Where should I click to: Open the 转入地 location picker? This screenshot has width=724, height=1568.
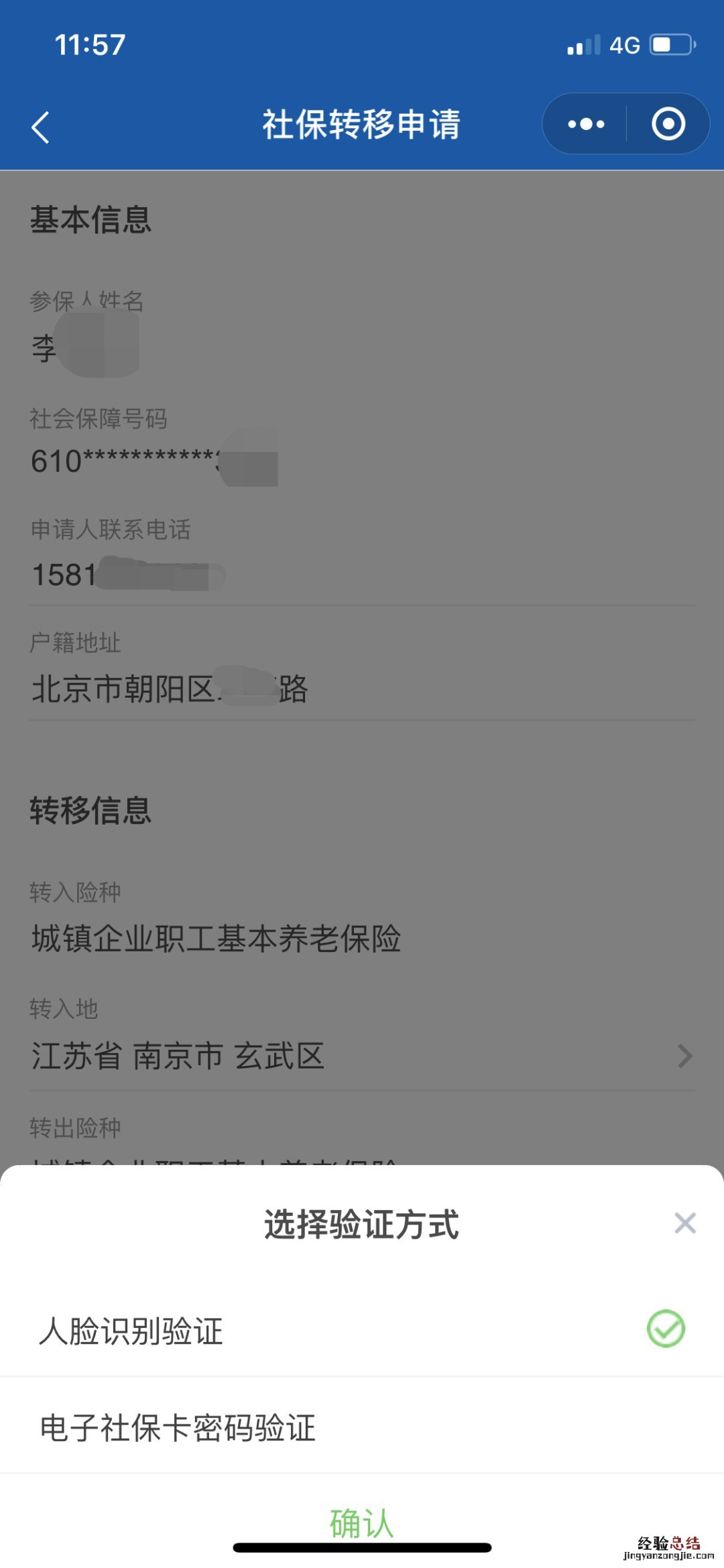point(362,1056)
